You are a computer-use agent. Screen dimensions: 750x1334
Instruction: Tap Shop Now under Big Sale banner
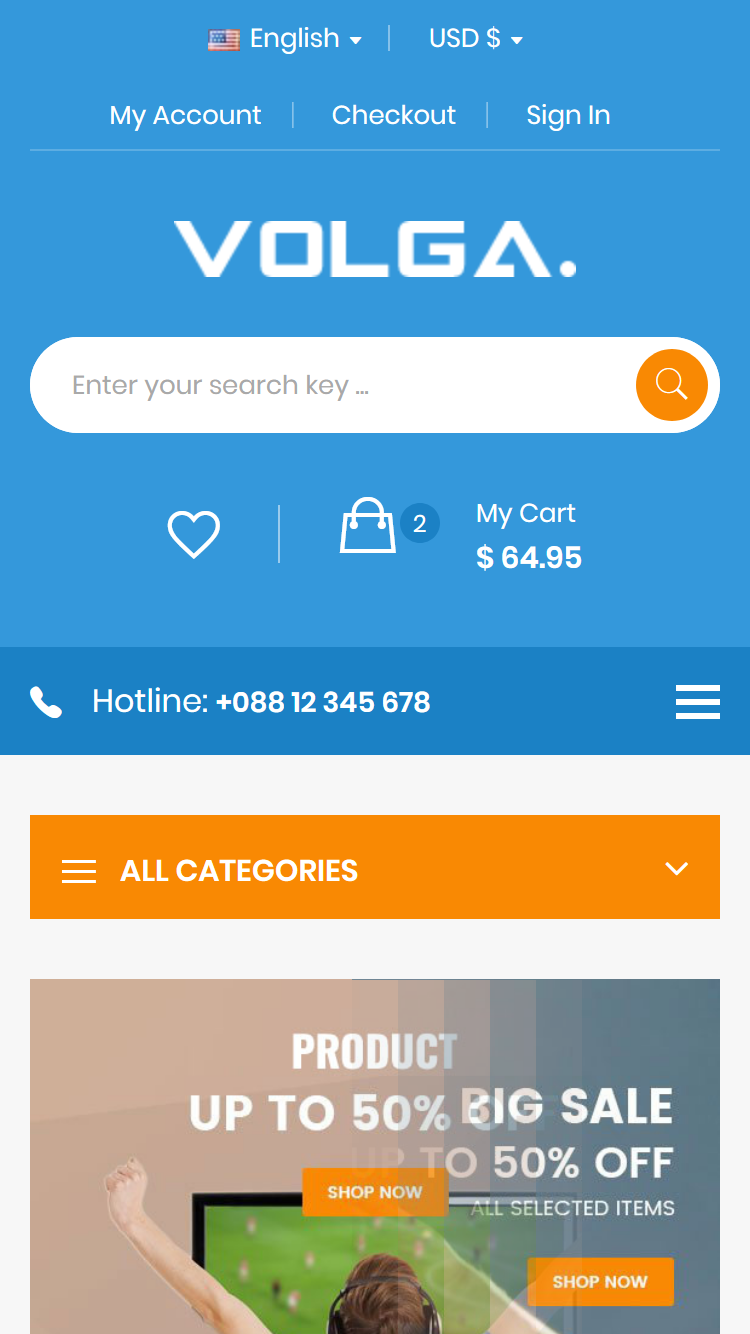[x=600, y=1281]
